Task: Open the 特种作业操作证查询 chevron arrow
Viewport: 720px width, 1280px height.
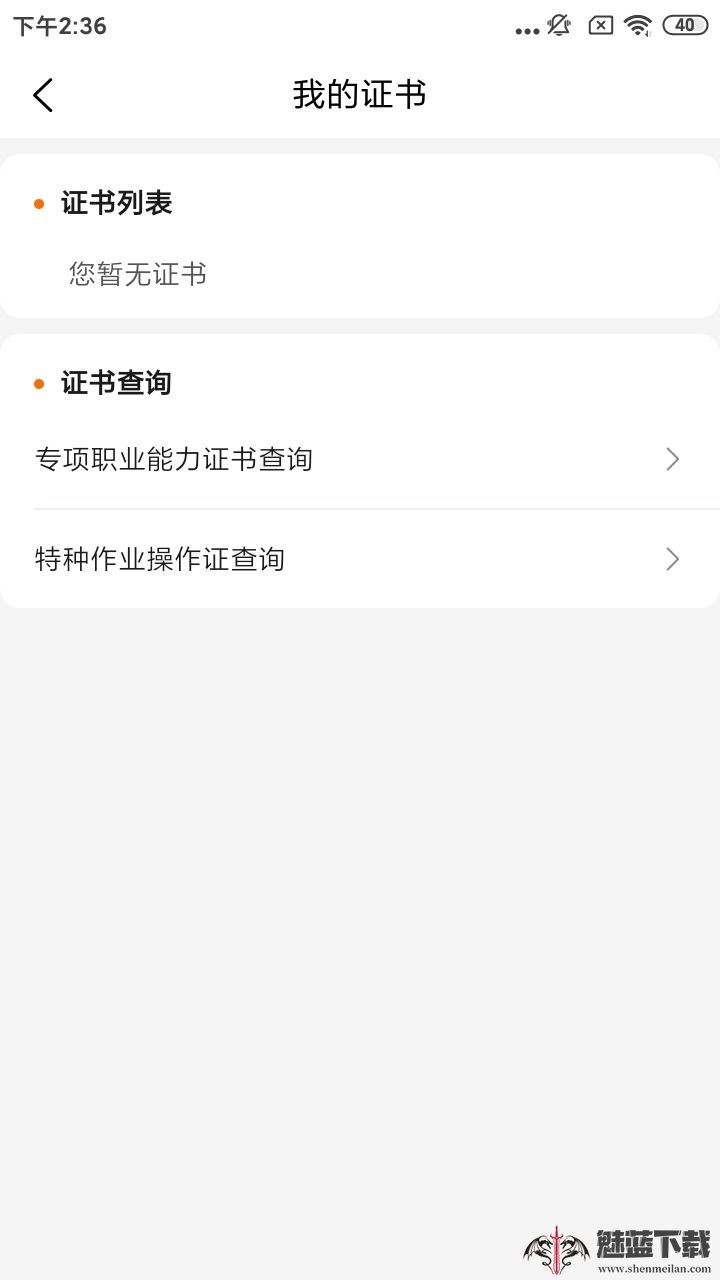Action: pyautogui.click(x=672, y=559)
